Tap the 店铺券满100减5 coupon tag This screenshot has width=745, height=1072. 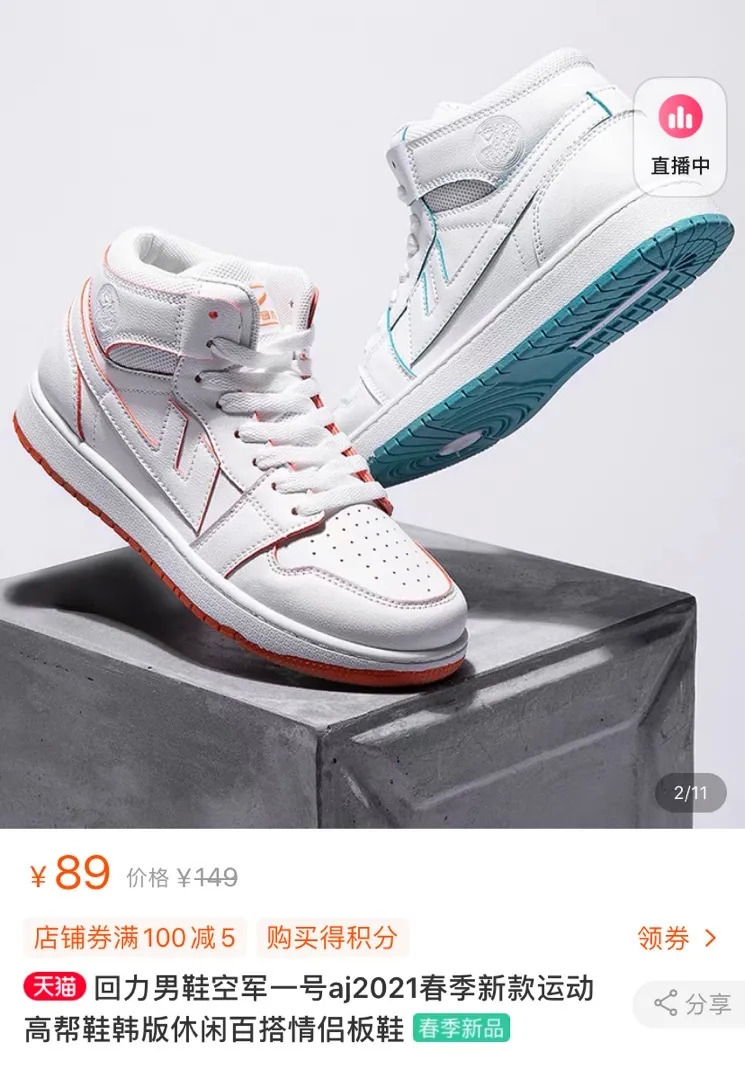point(134,938)
